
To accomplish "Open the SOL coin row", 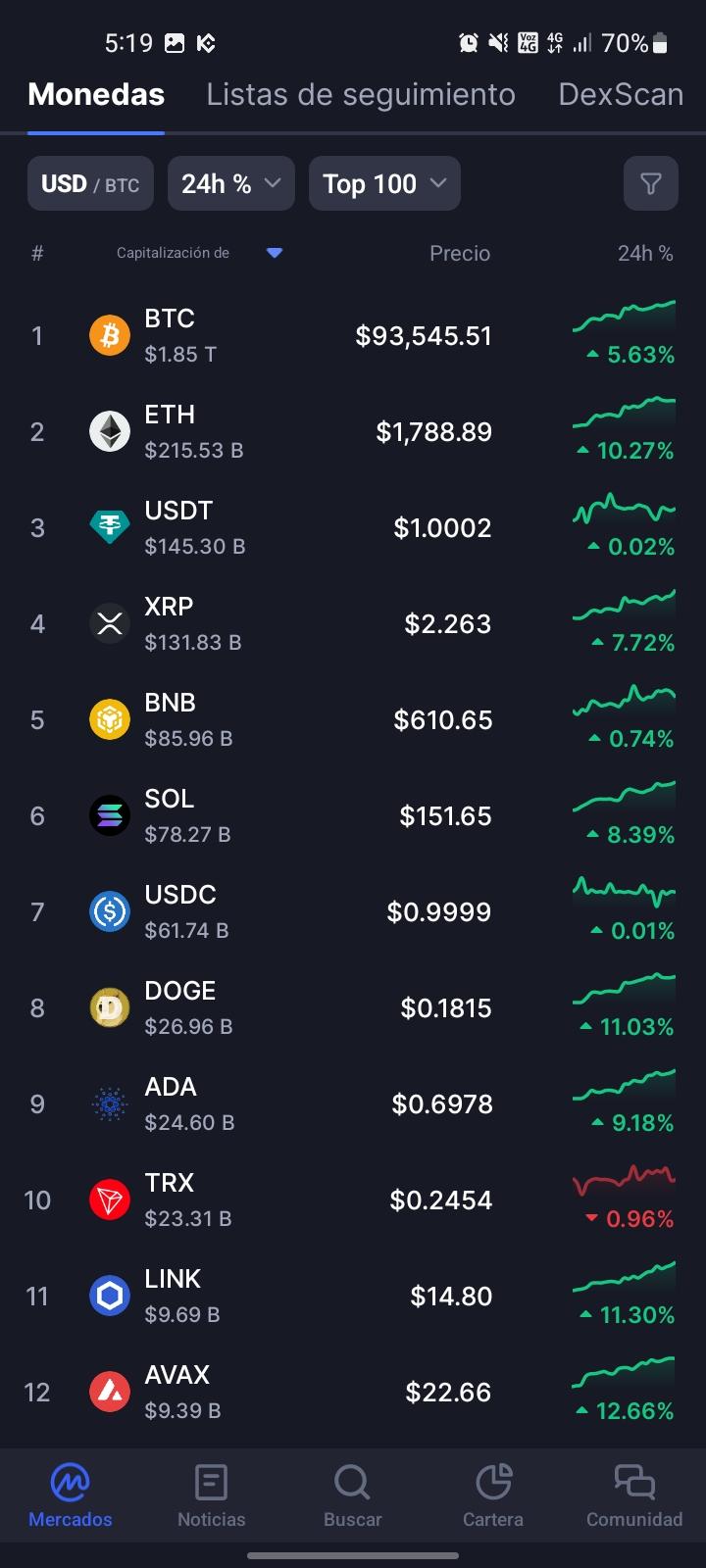I will coord(353,816).
